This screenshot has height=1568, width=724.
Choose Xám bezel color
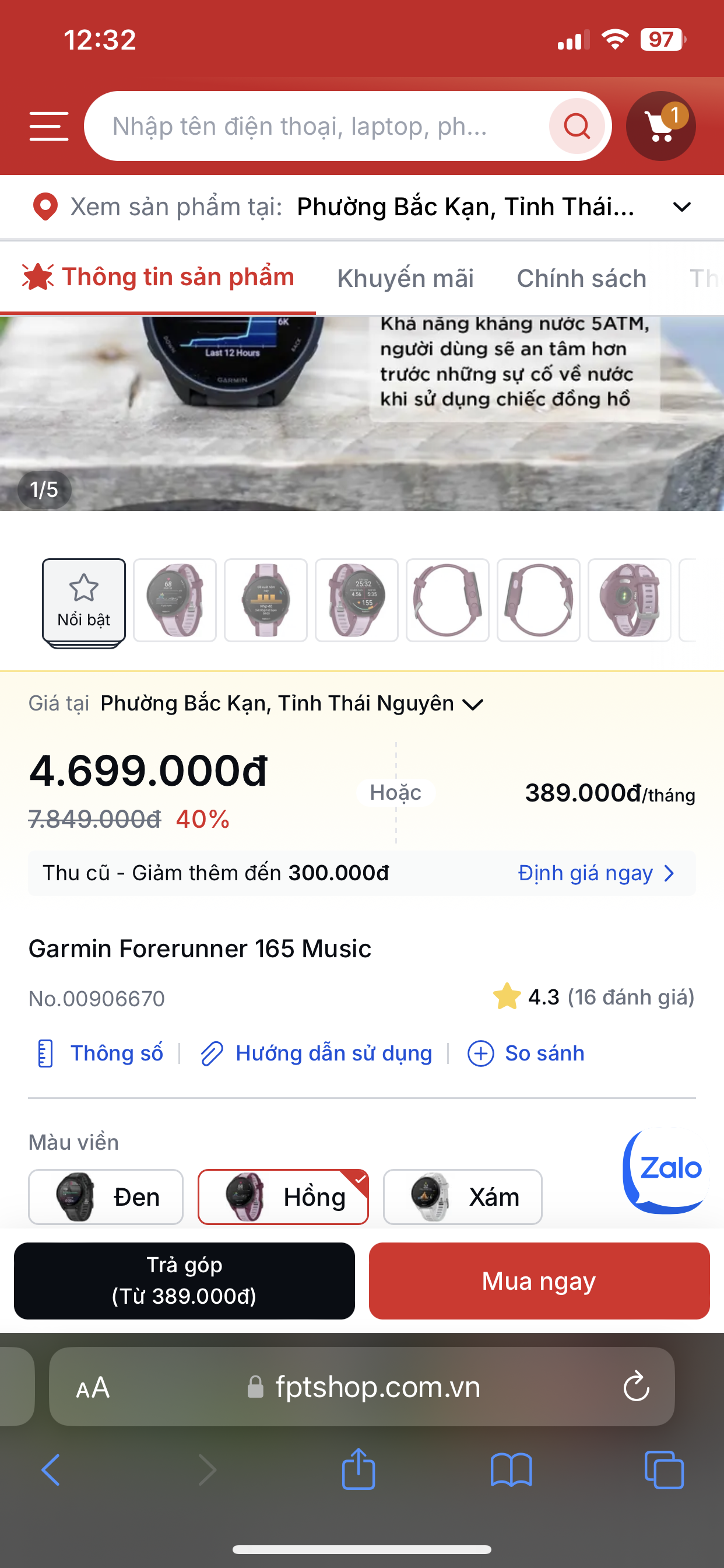point(462,1196)
